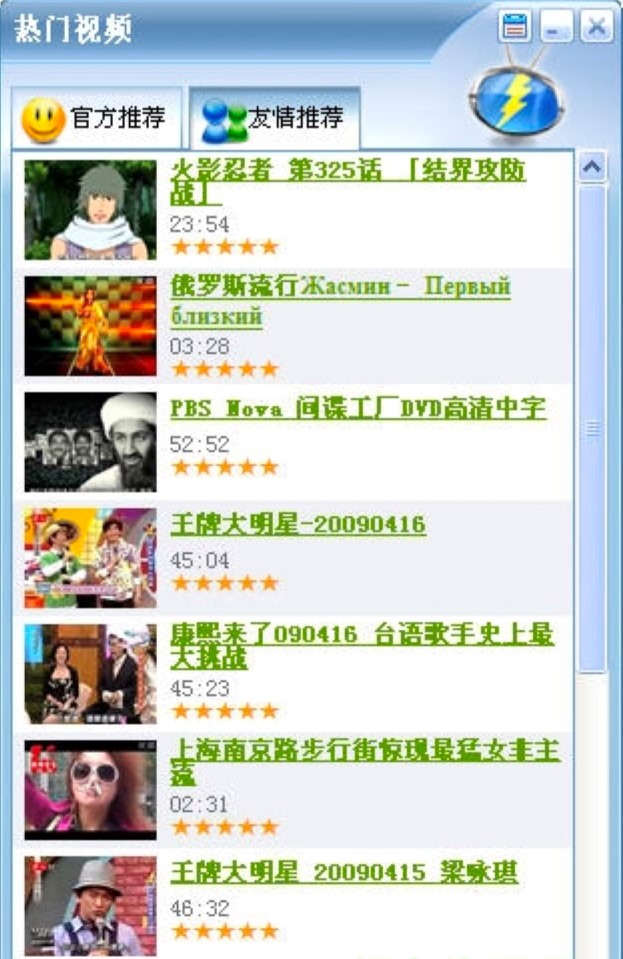Tap the thumbnail for PBS Nova 间谍工厂
The width and height of the screenshot is (623, 959).
tap(90, 442)
